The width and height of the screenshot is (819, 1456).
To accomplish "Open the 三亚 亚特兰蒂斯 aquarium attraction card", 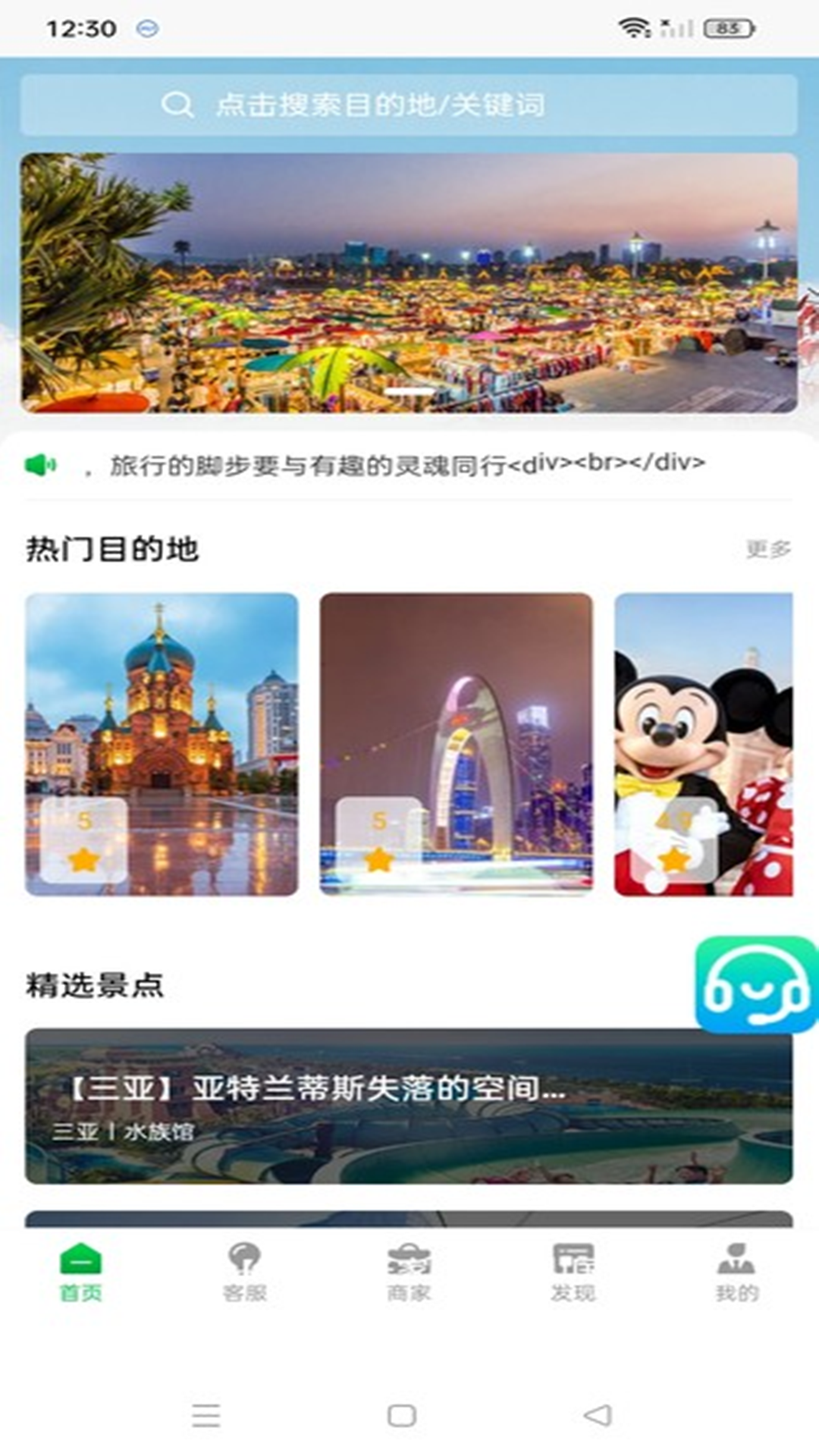I will 409,1106.
